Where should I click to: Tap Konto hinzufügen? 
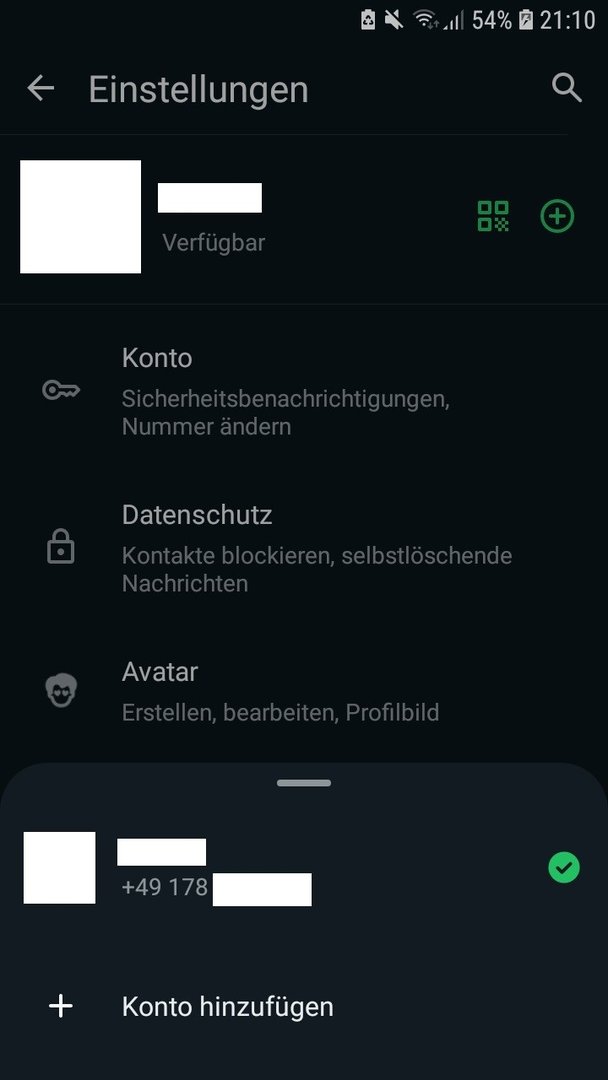pyautogui.click(x=228, y=1006)
